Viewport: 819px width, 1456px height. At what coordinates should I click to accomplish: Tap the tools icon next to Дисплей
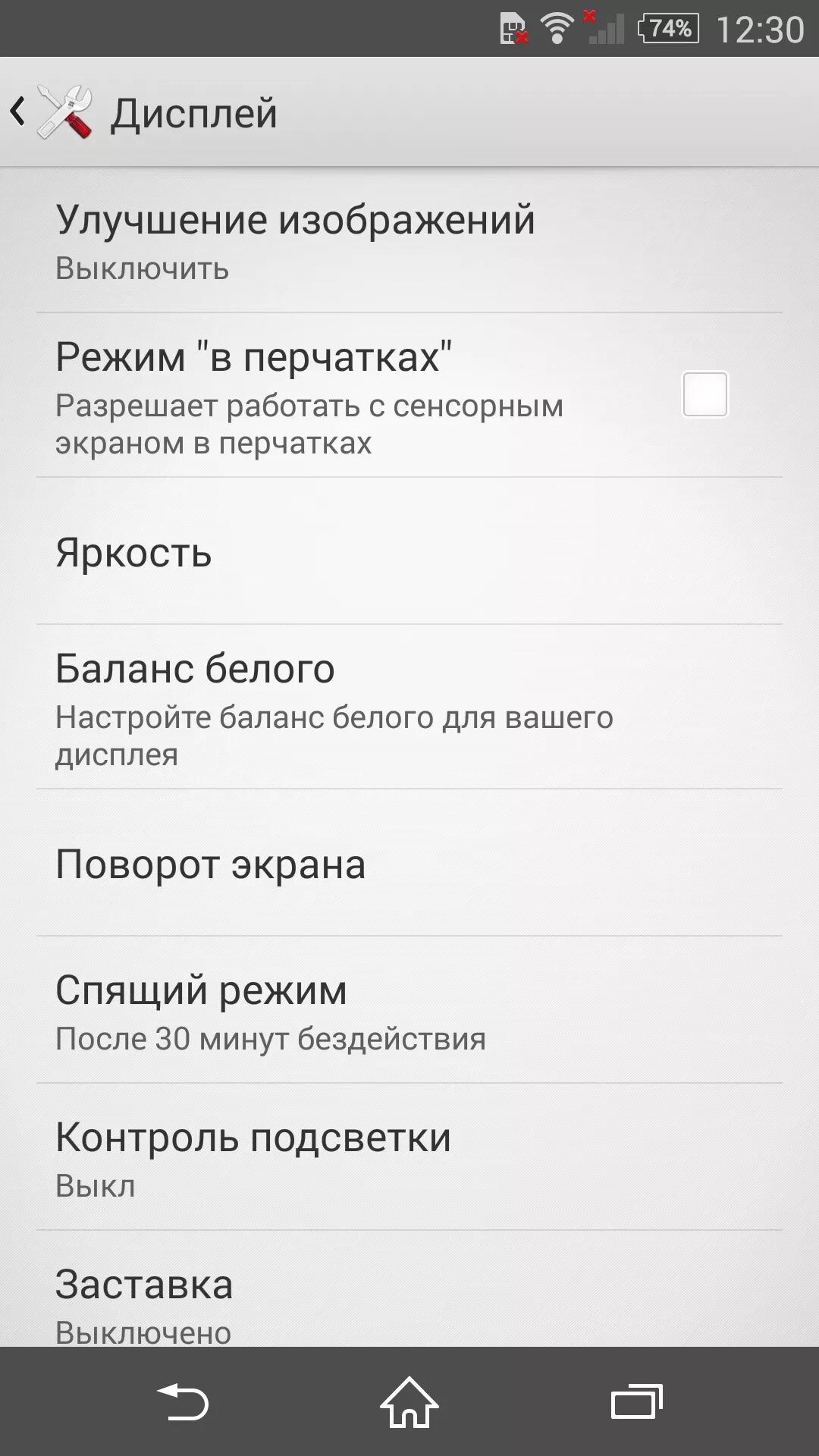coord(64,112)
